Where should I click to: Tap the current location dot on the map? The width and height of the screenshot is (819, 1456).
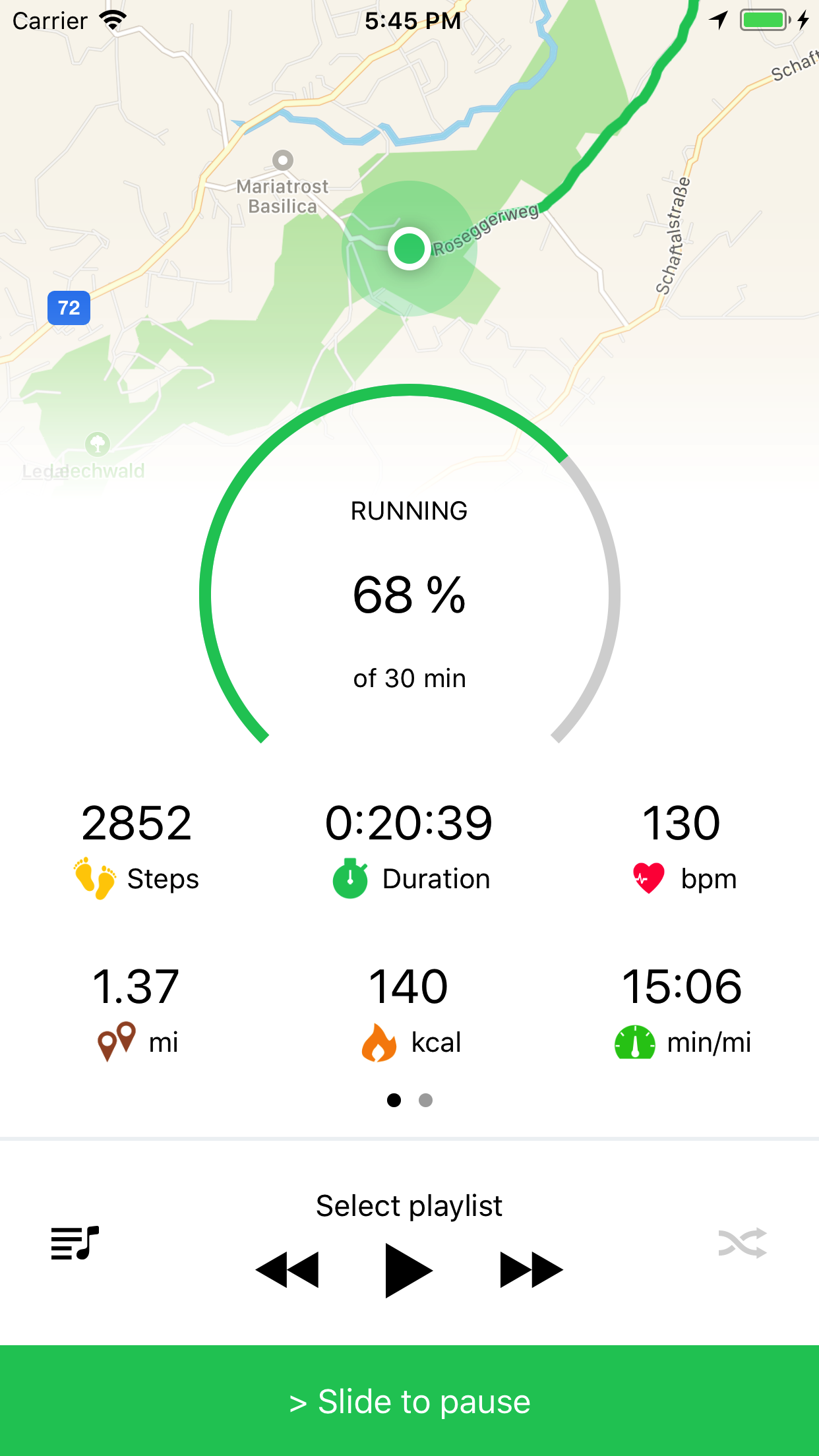[409, 249]
